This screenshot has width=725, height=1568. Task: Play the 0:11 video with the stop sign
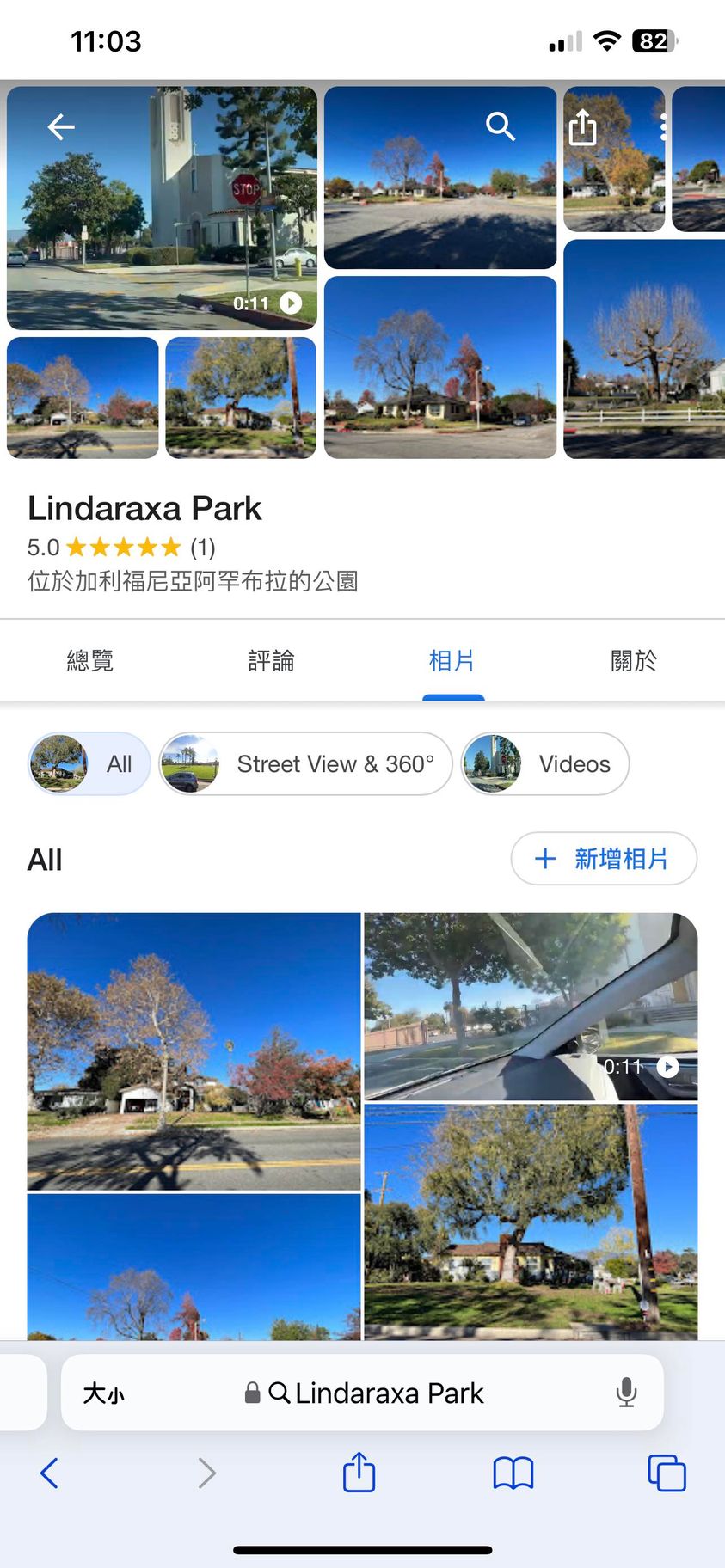tap(162, 208)
